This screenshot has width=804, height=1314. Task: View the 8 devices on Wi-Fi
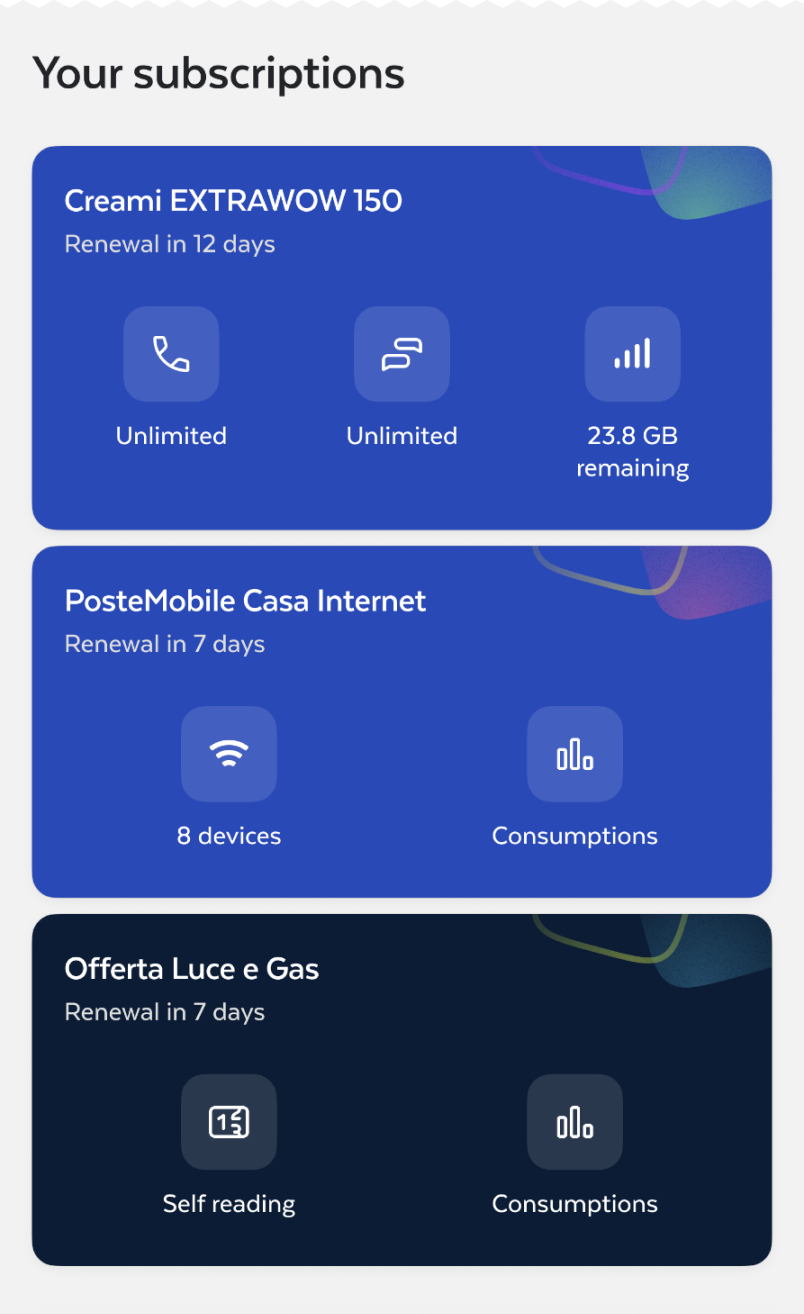tap(229, 754)
